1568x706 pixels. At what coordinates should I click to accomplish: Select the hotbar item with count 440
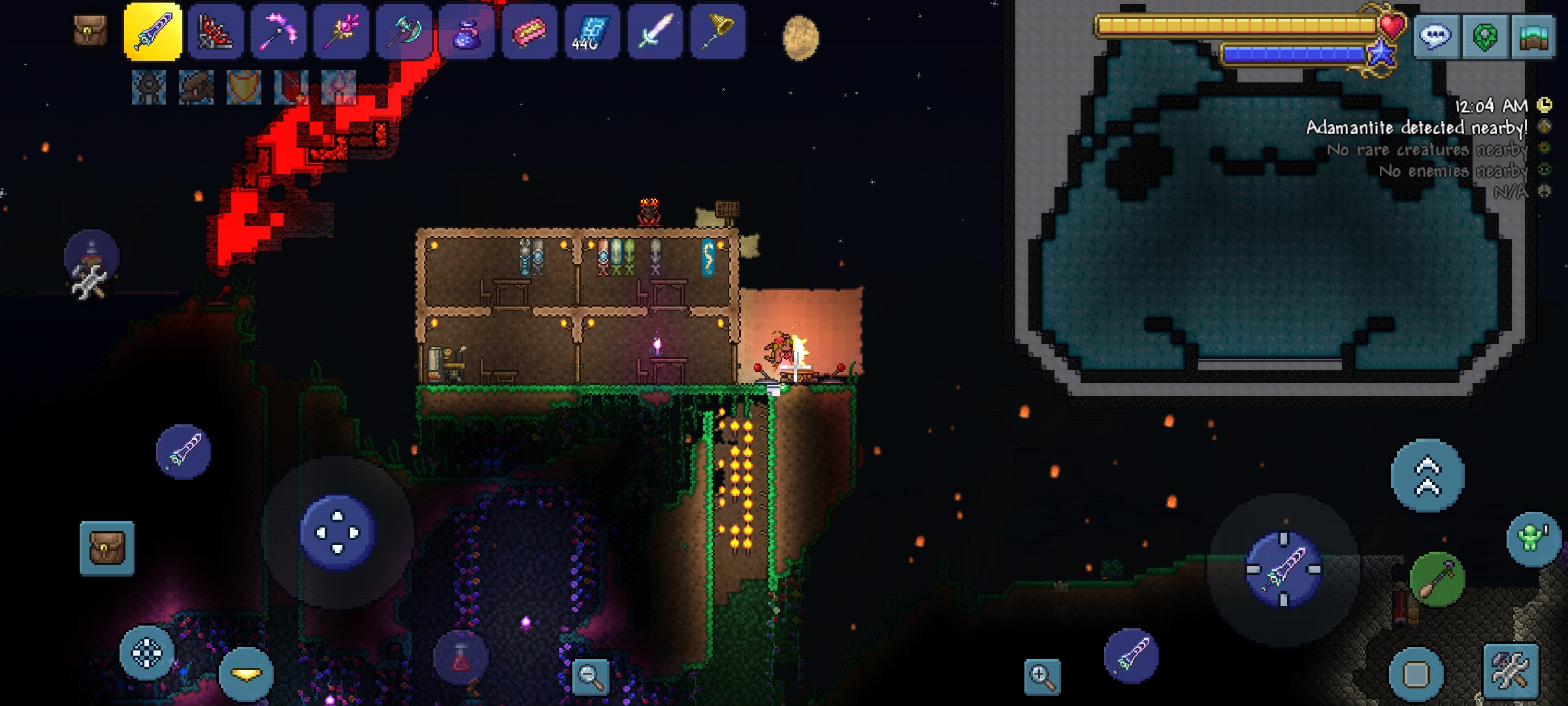coord(592,31)
